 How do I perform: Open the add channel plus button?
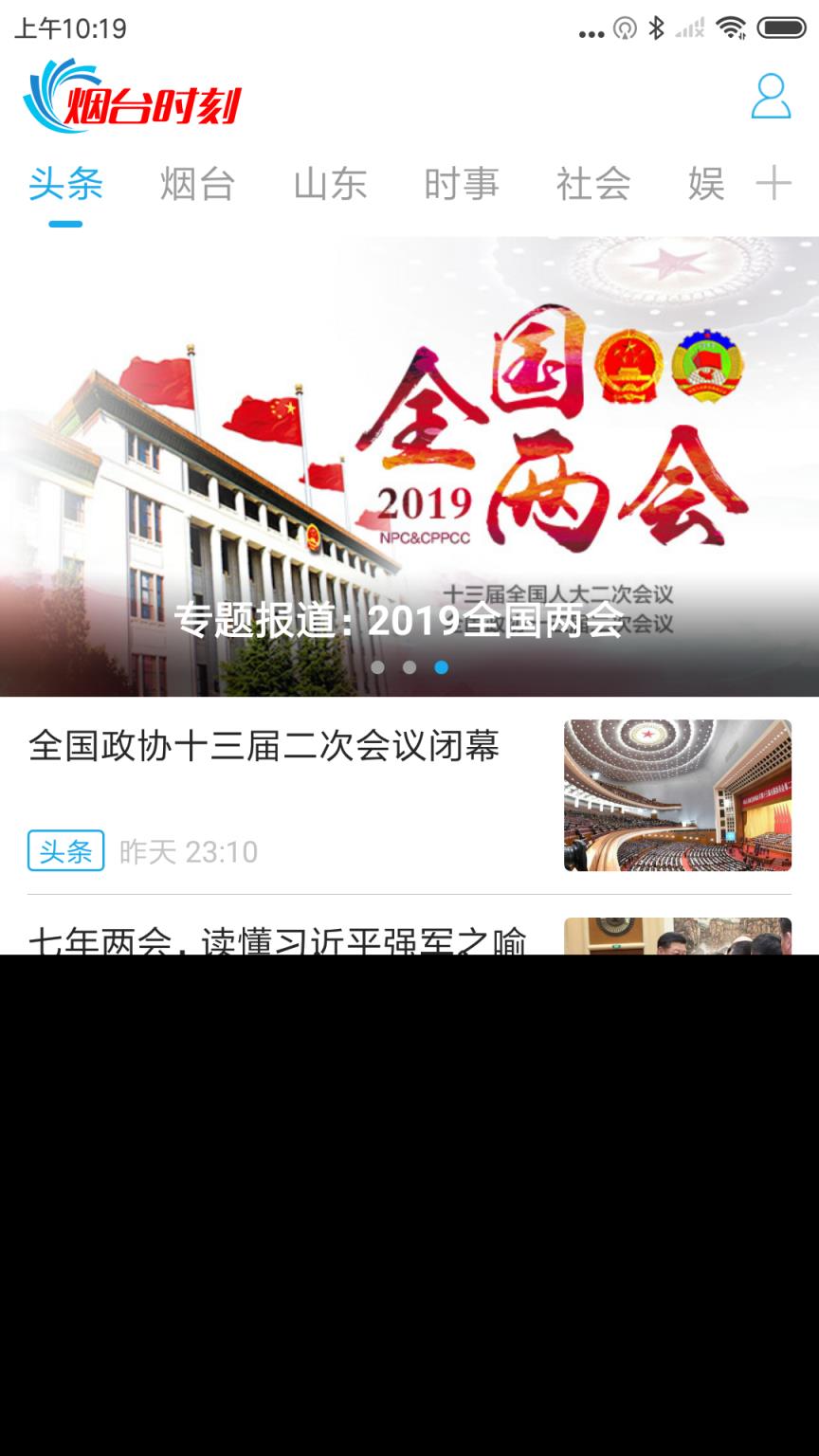pyautogui.click(x=776, y=184)
